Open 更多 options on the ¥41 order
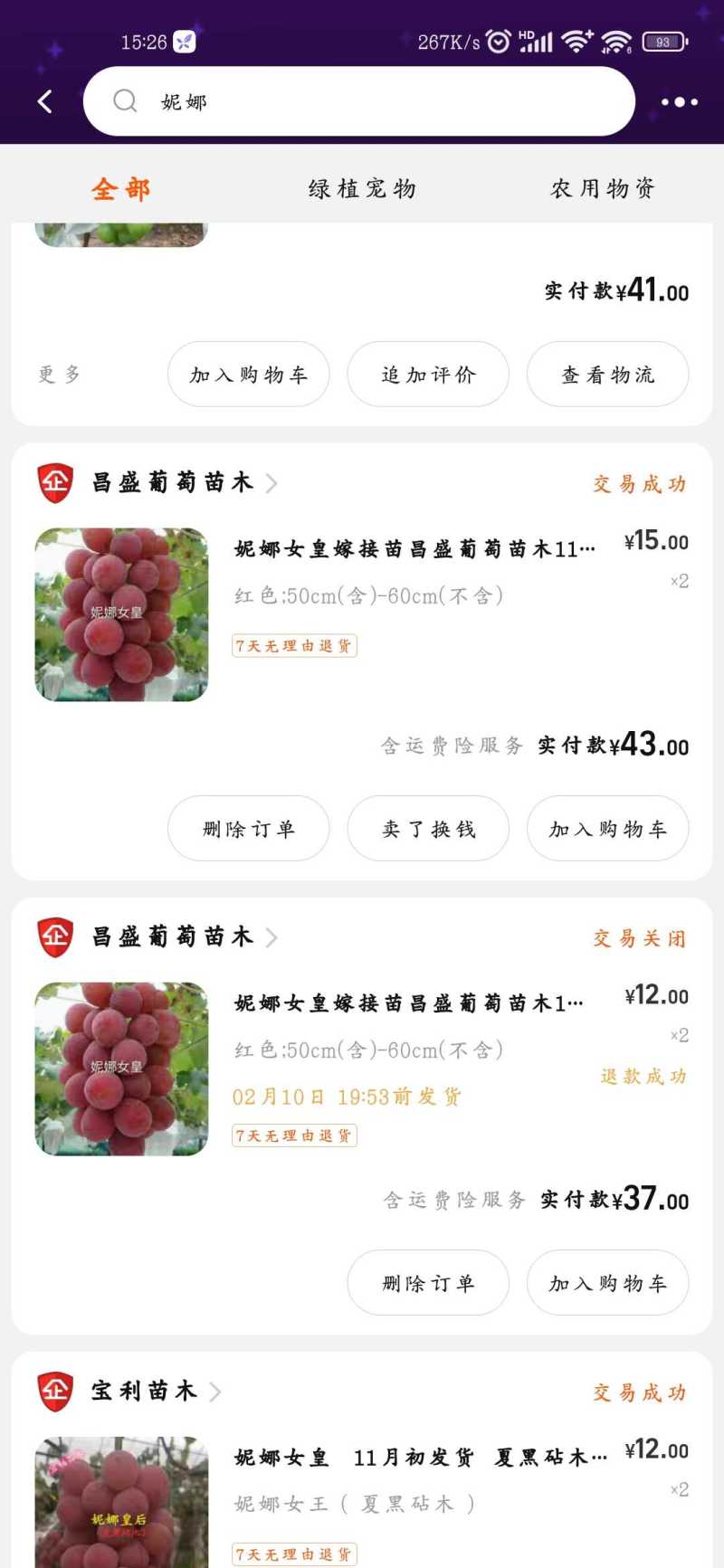This screenshot has height=1568, width=724. [x=60, y=375]
